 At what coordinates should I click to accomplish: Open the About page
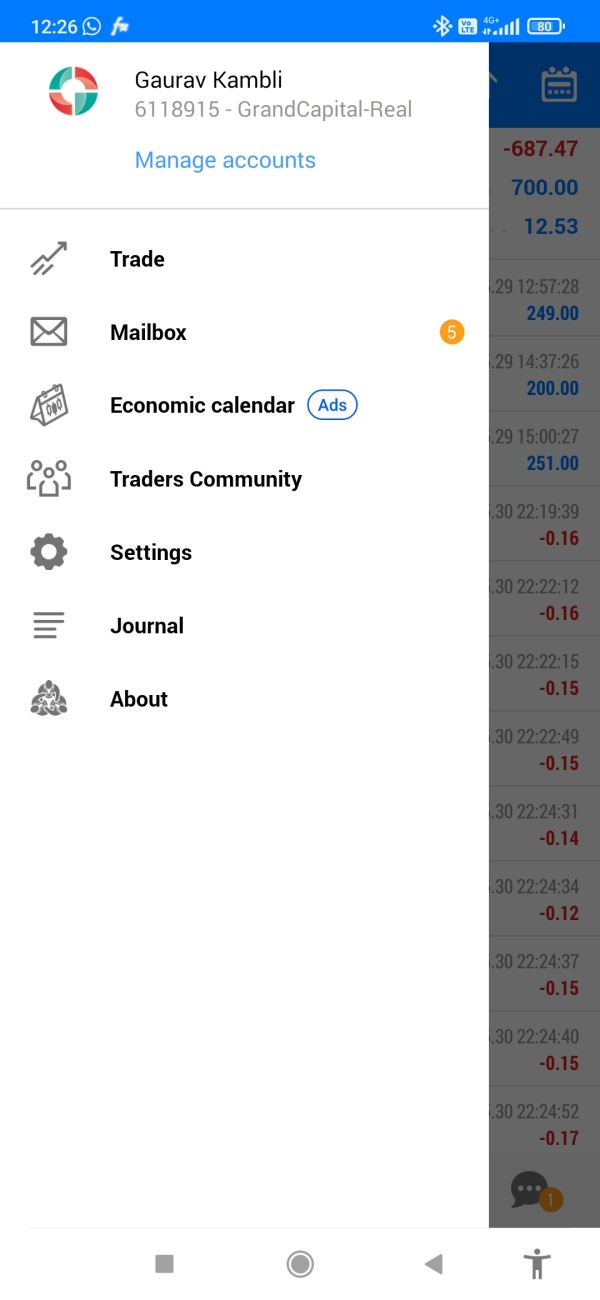click(138, 699)
